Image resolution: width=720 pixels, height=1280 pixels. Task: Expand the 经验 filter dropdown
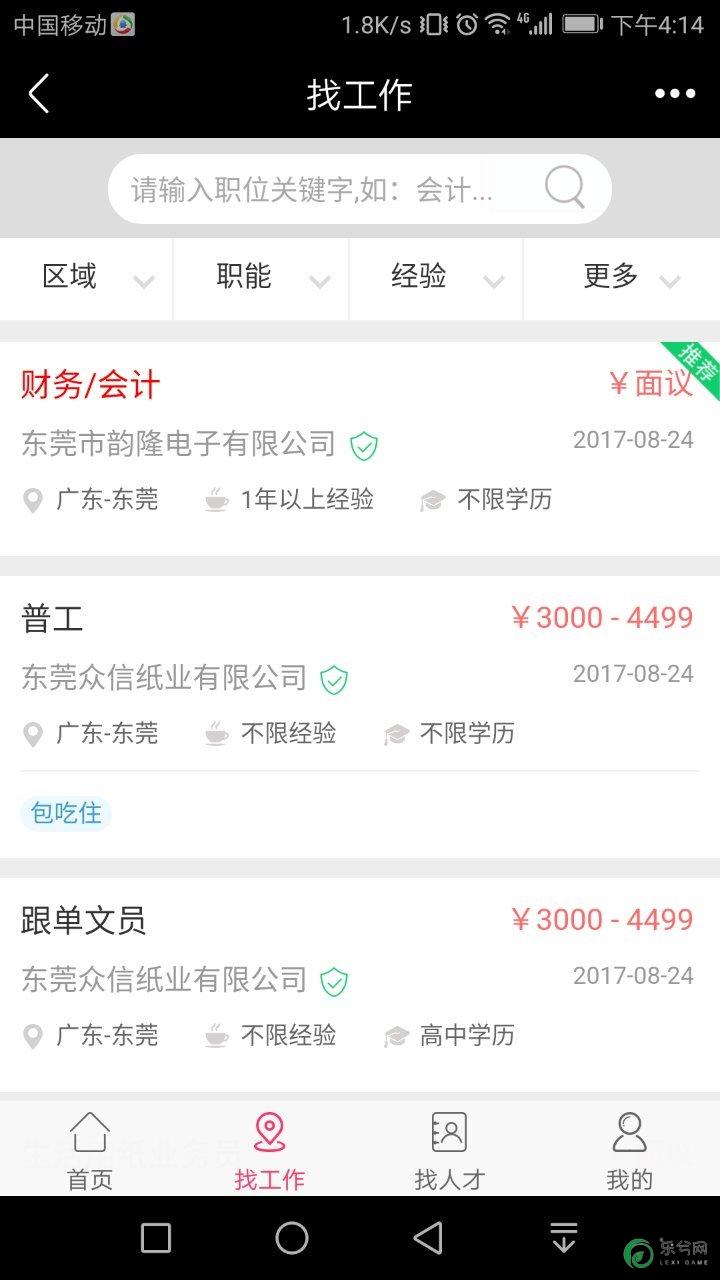click(x=437, y=278)
